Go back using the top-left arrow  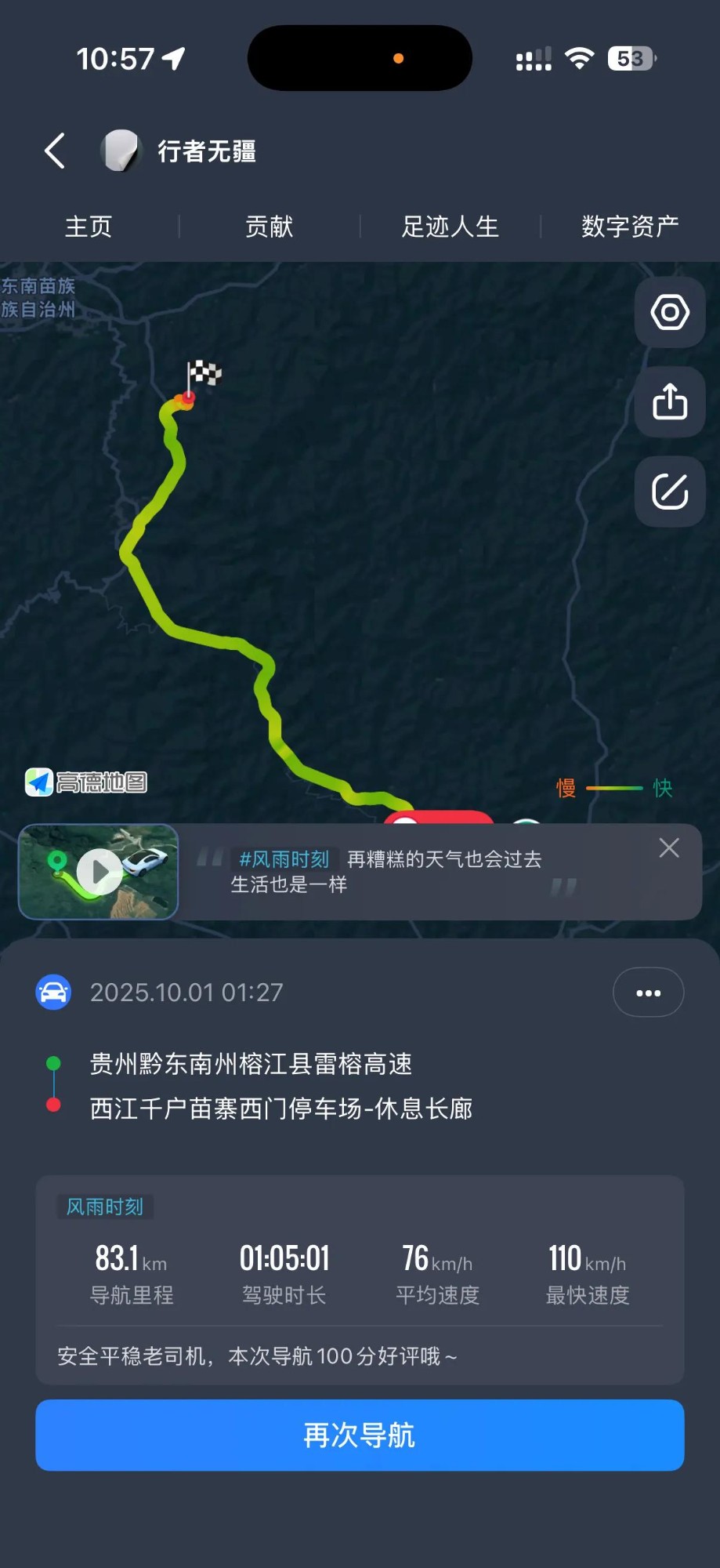(54, 151)
